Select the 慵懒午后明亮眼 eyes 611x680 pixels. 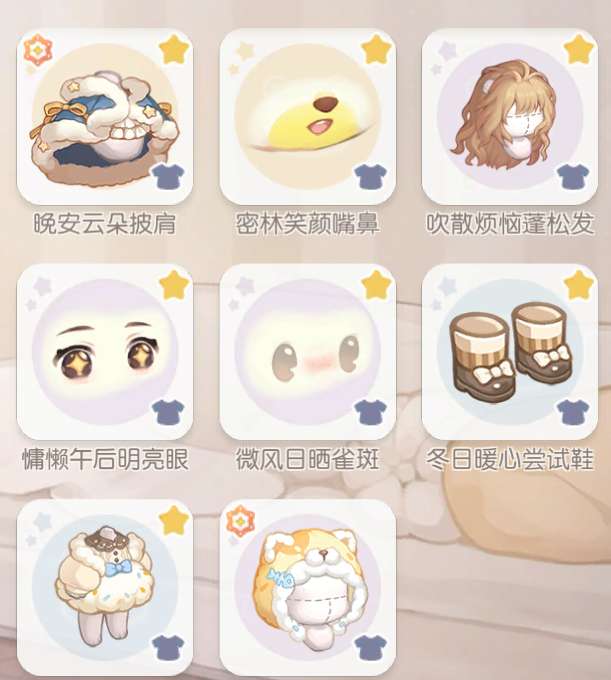point(104,352)
